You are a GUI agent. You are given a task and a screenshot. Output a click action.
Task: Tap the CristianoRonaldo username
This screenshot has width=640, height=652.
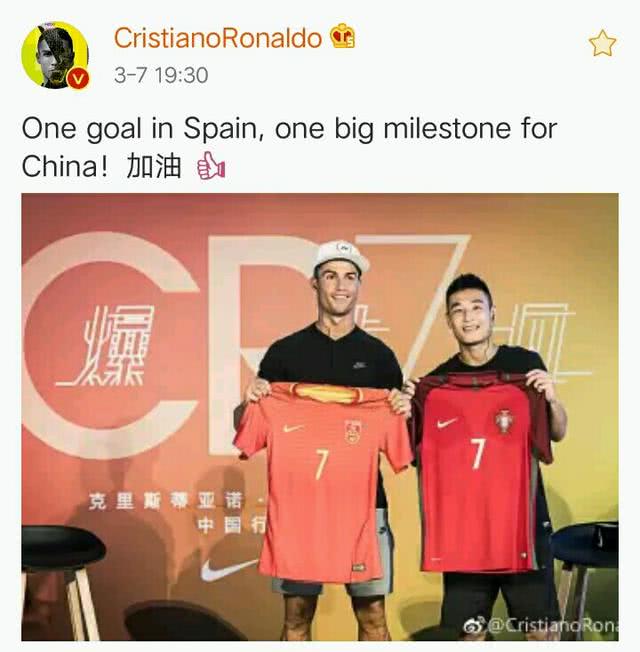[x=217, y=39]
